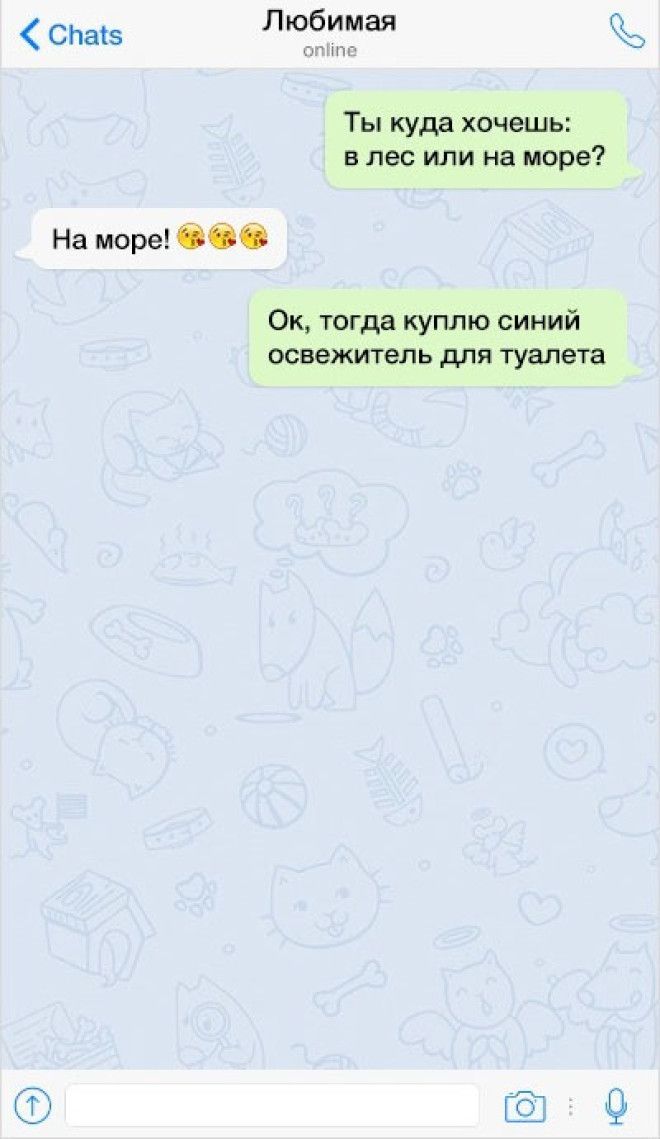Tap the attachment upload arrow icon
Viewport: 660px width, 1139px height.
click(33, 1105)
